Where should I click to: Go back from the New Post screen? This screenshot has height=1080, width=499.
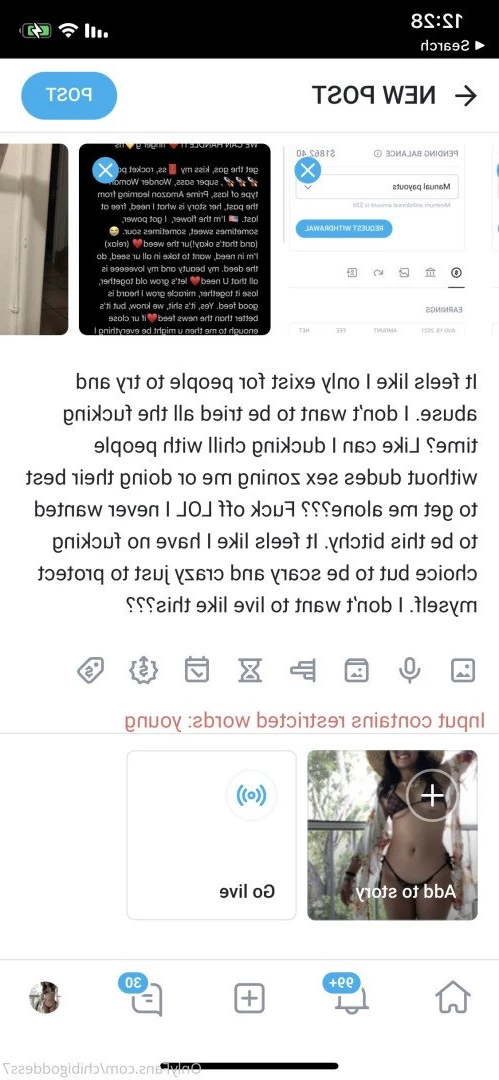point(467,96)
